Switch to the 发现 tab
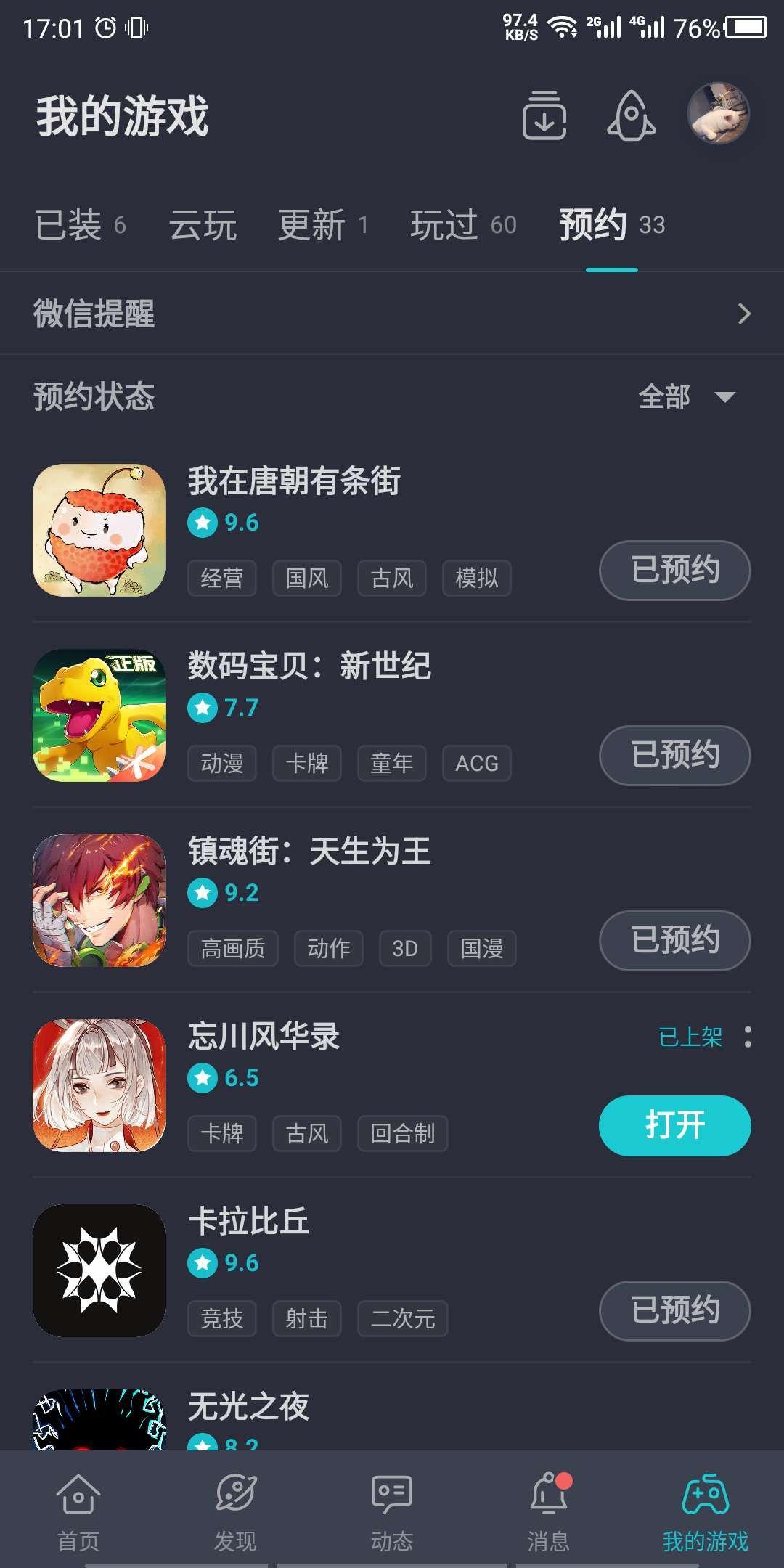The image size is (784, 1568). click(235, 1508)
